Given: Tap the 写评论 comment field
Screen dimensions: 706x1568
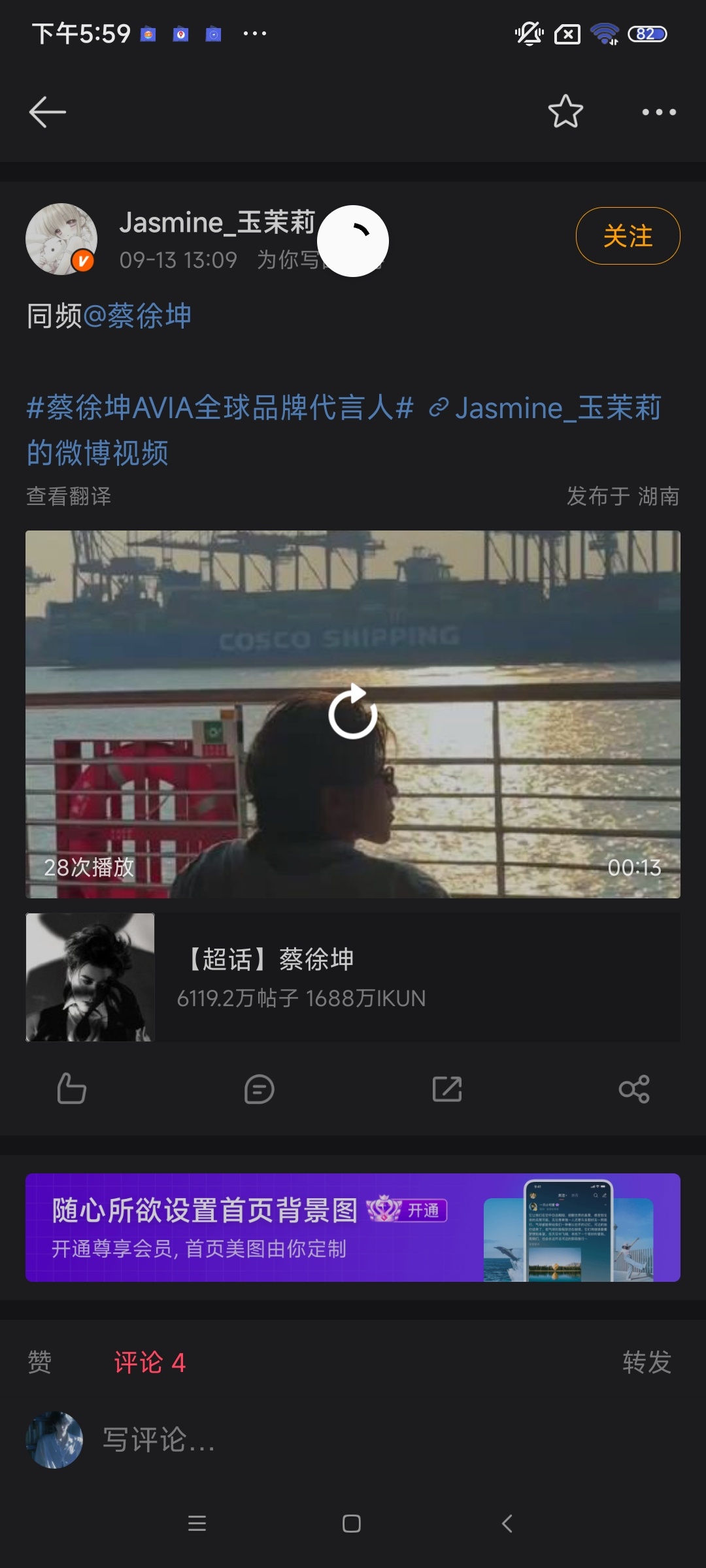Looking at the screenshot, I should 386,1440.
